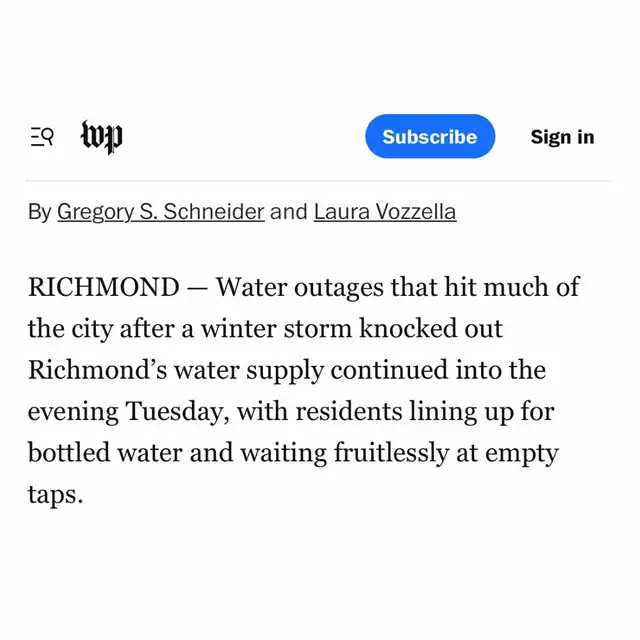Open the menu and search icon

coord(42,137)
